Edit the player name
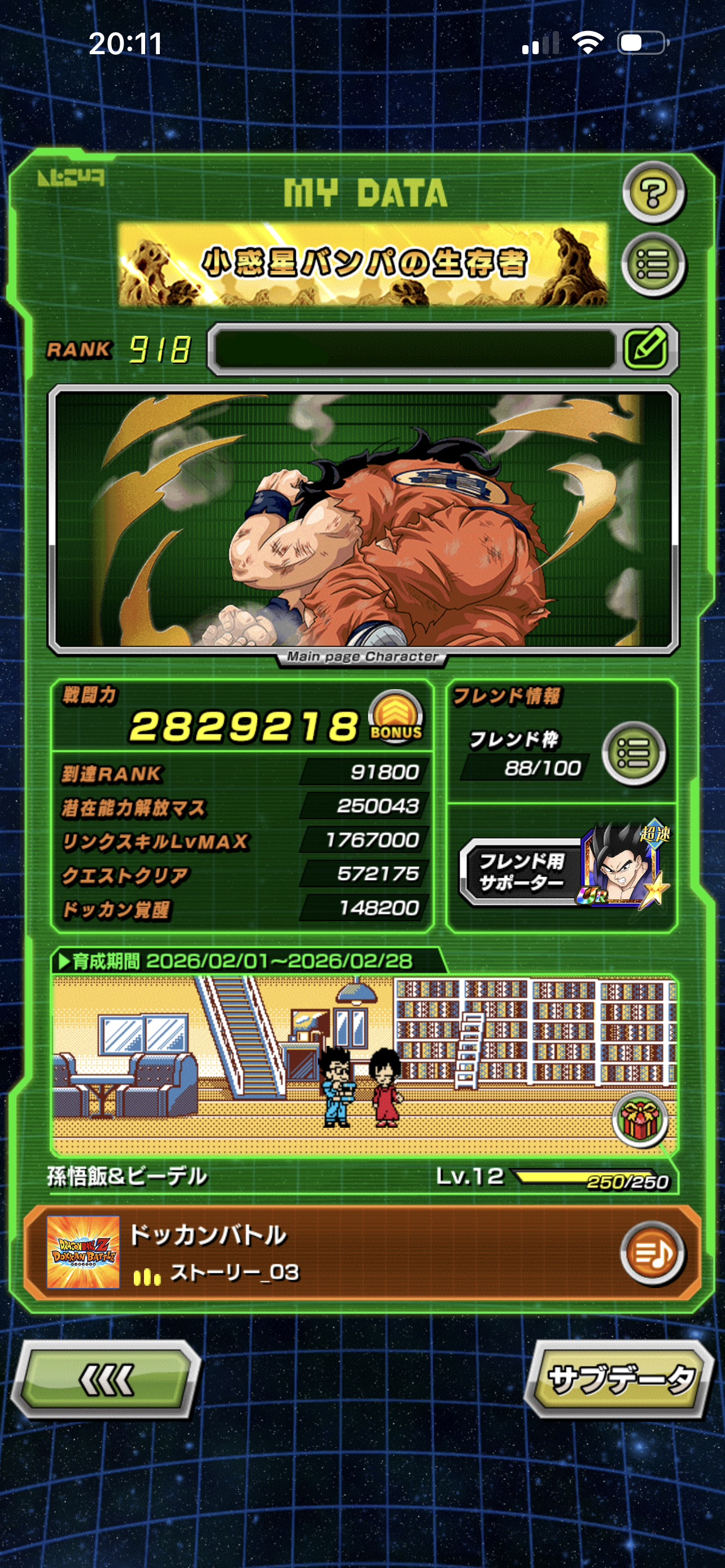725x1568 pixels. coord(647,349)
